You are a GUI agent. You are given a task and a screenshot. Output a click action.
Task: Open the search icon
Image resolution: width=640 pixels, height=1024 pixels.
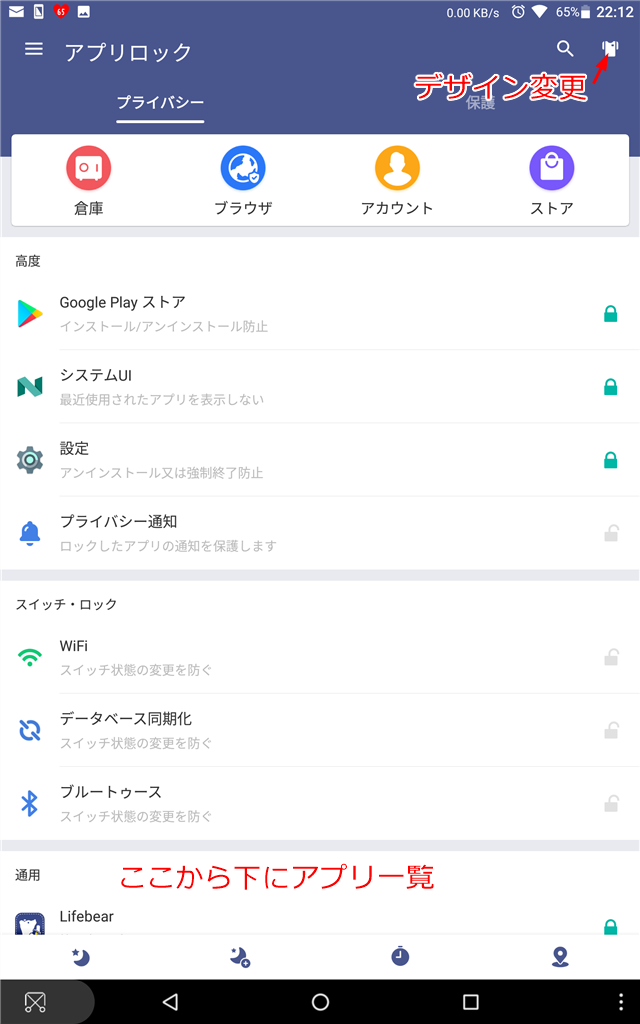[565, 49]
